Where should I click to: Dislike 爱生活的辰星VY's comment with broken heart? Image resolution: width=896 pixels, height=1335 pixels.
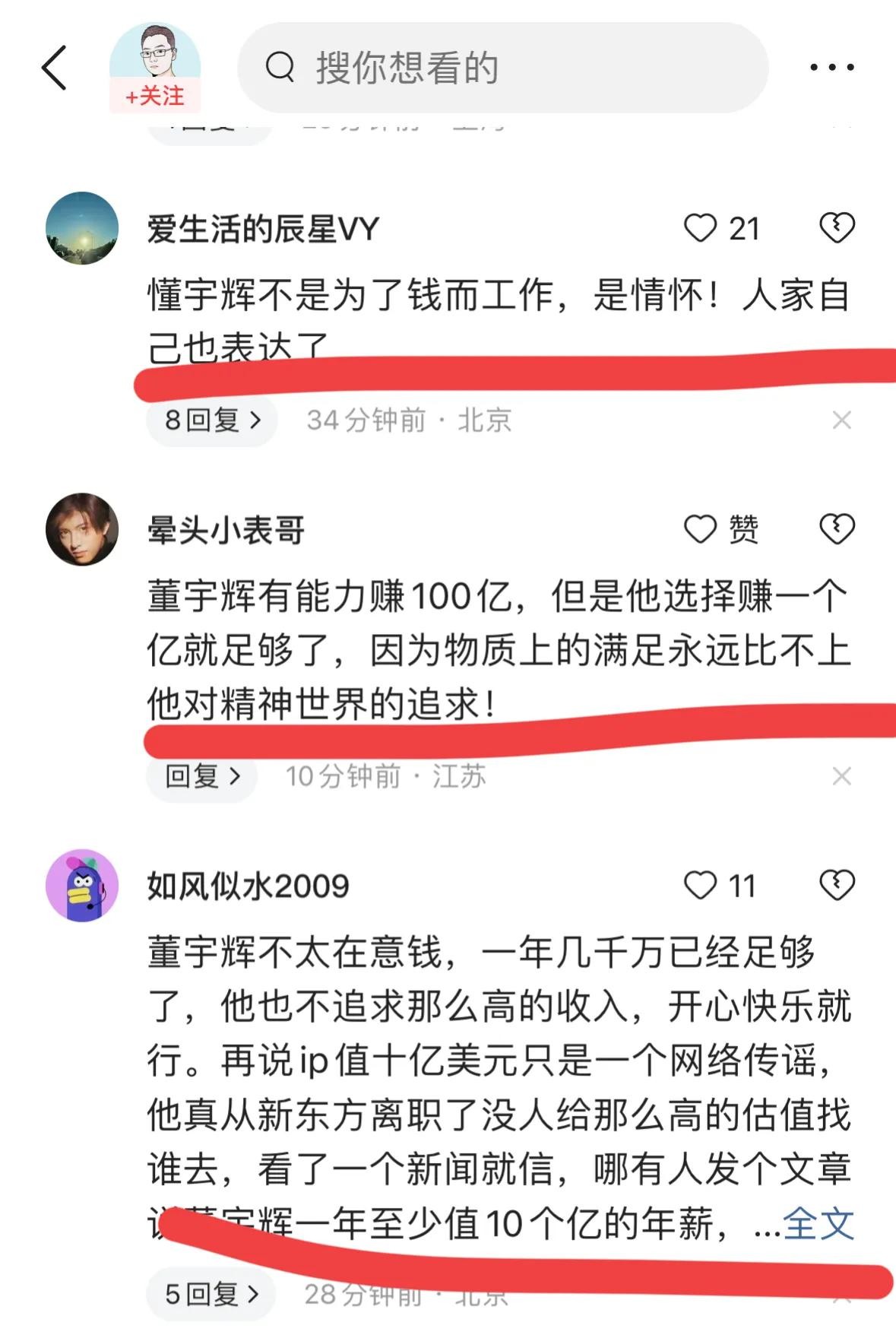tap(837, 228)
